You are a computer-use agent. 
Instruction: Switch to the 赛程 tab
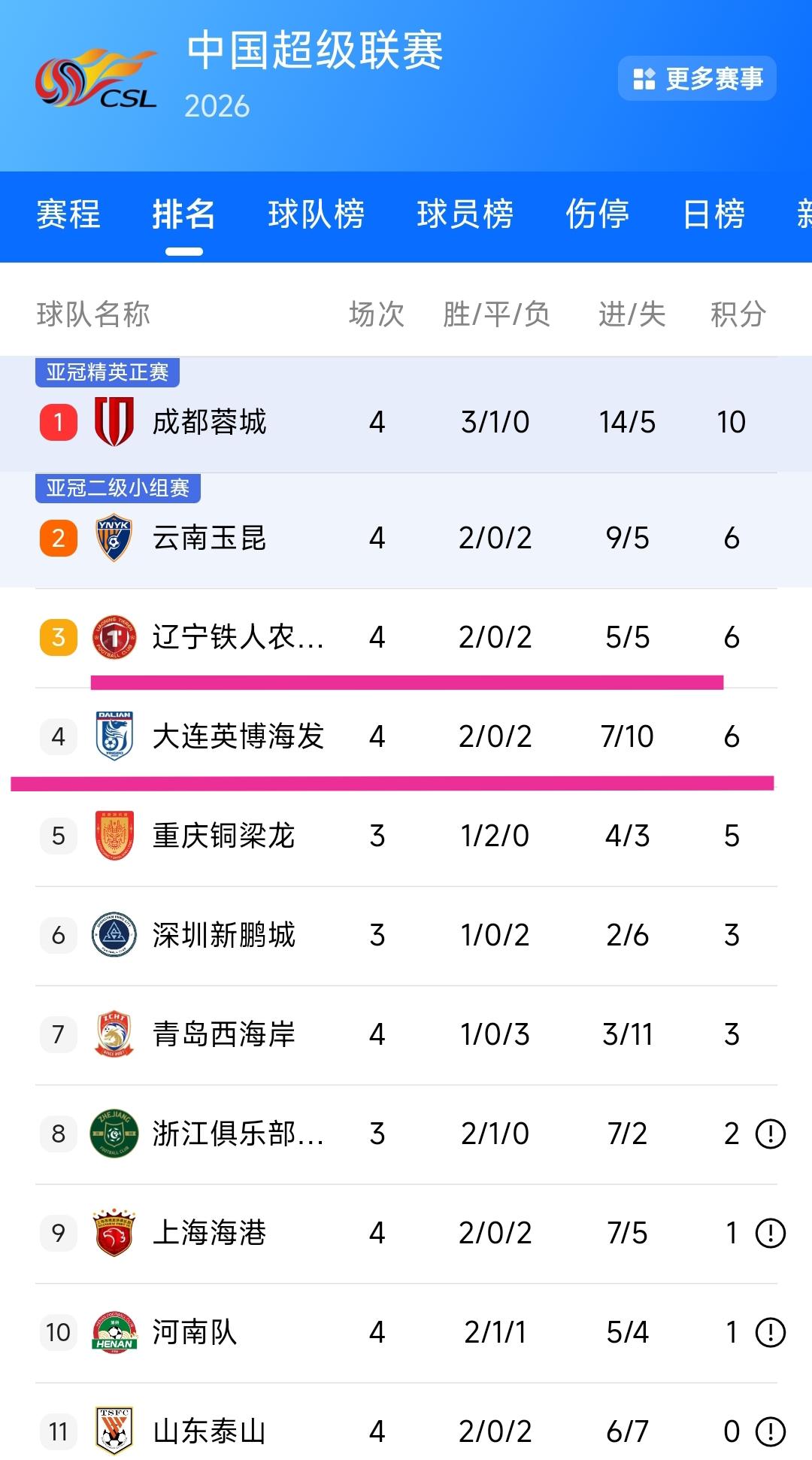coord(66,216)
